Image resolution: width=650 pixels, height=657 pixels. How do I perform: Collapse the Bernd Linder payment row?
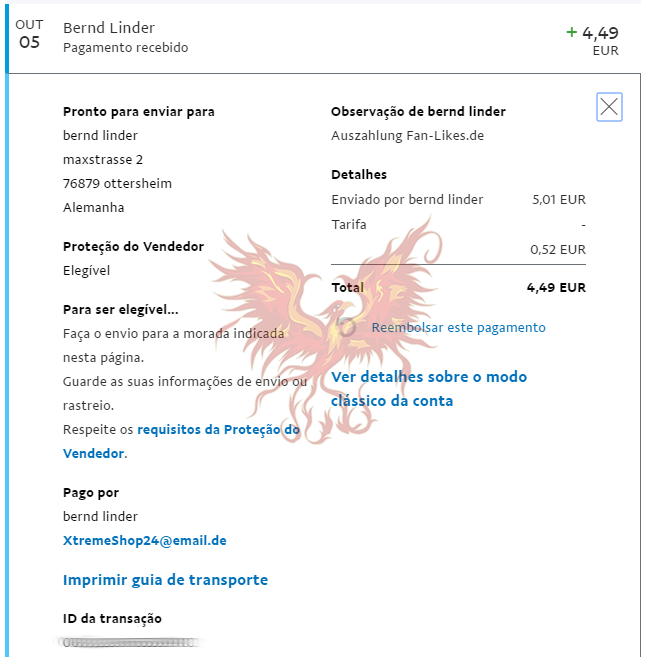(300, 37)
